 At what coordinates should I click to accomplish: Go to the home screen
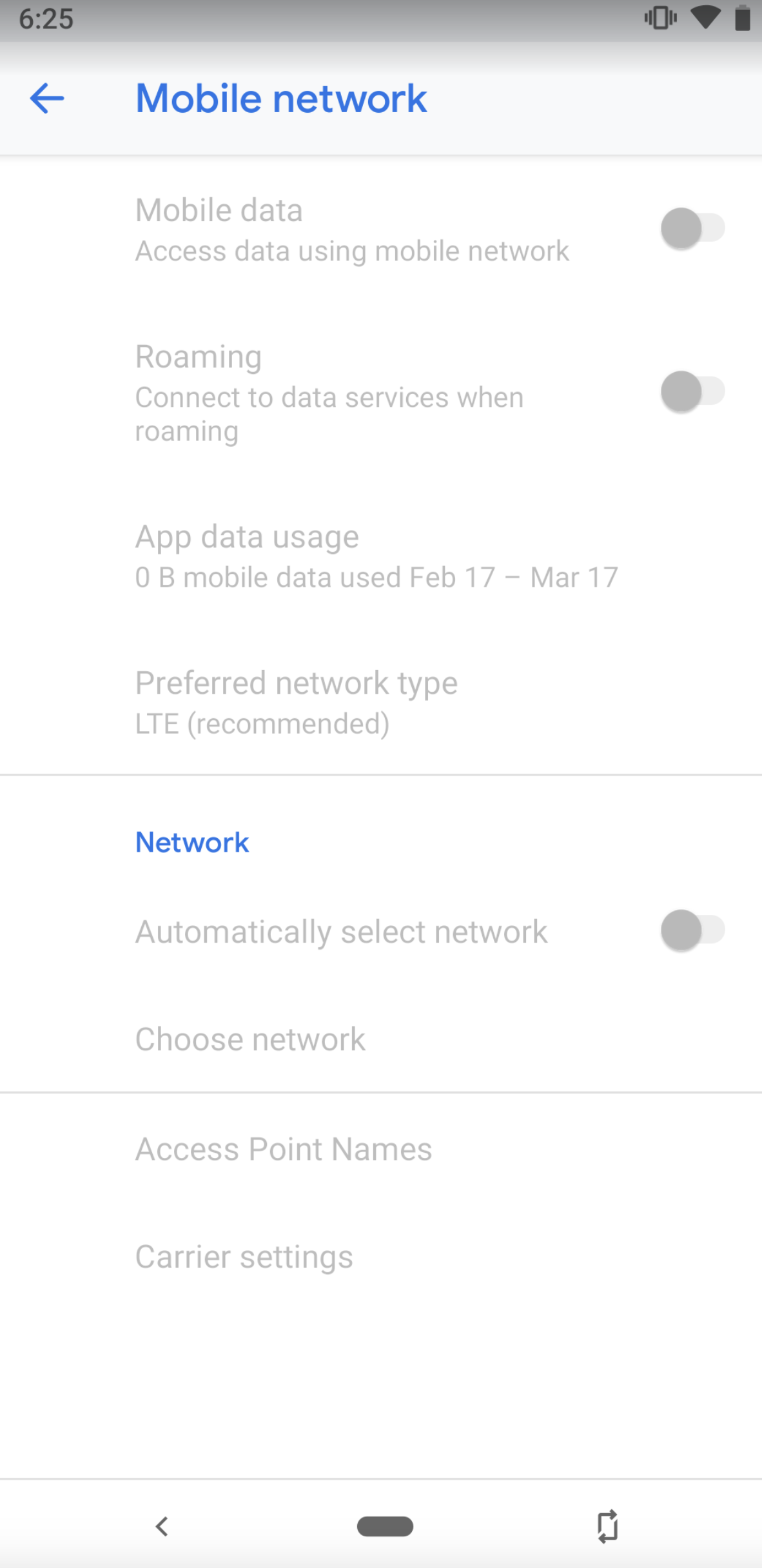click(x=385, y=1526)
